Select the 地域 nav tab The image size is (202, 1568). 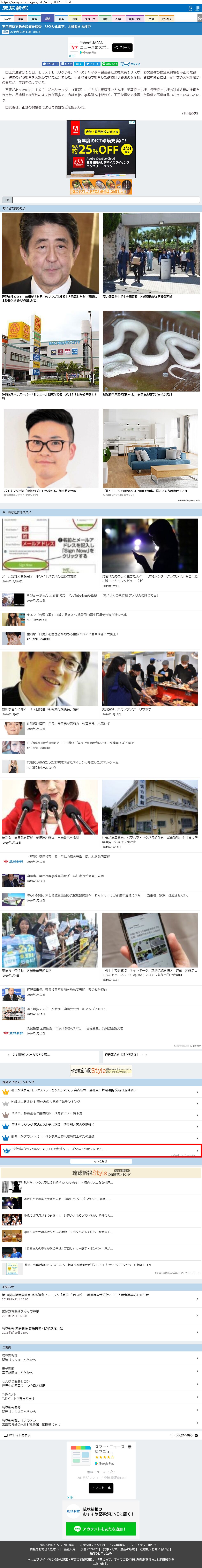[x=105, y=19]
